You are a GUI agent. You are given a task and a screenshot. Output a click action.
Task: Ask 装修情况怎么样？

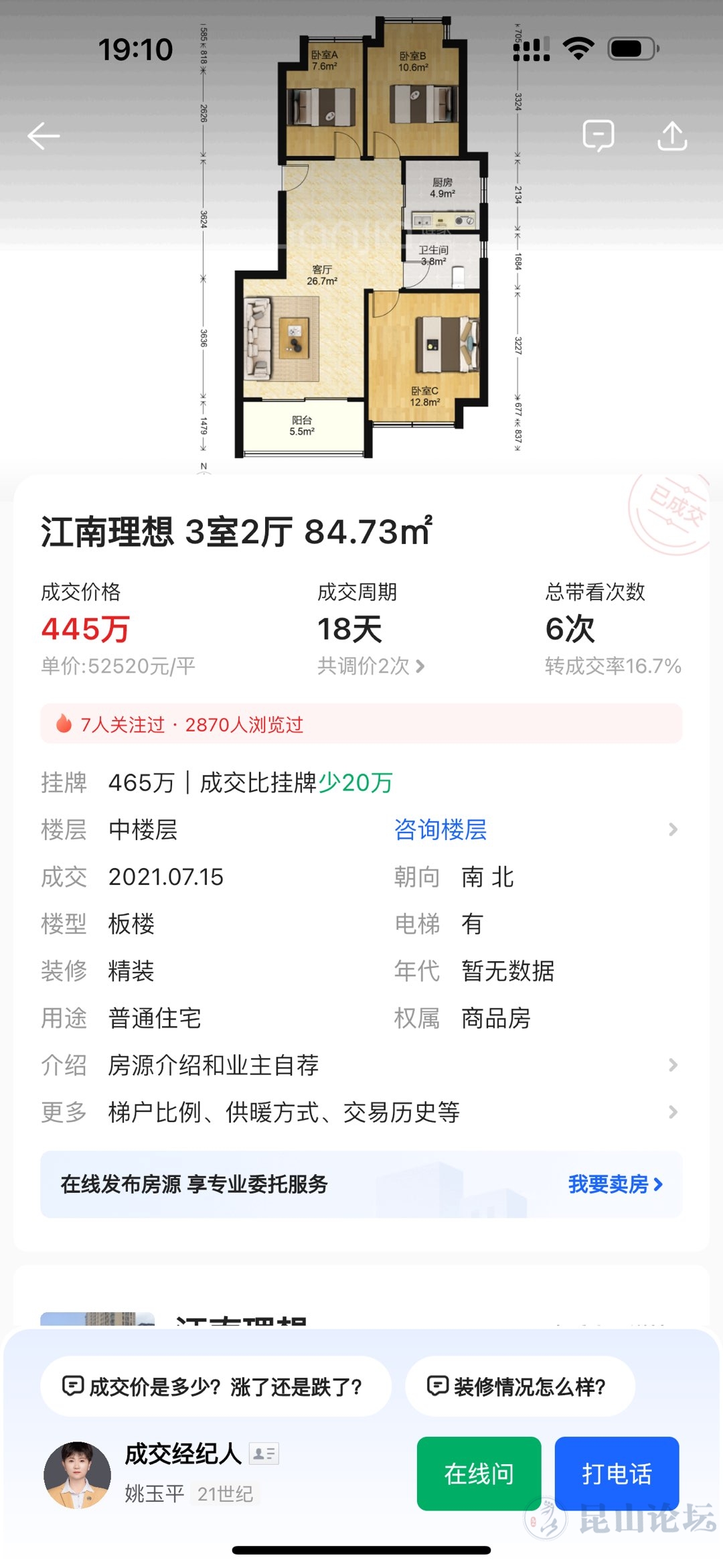[x=519, y=1386]
